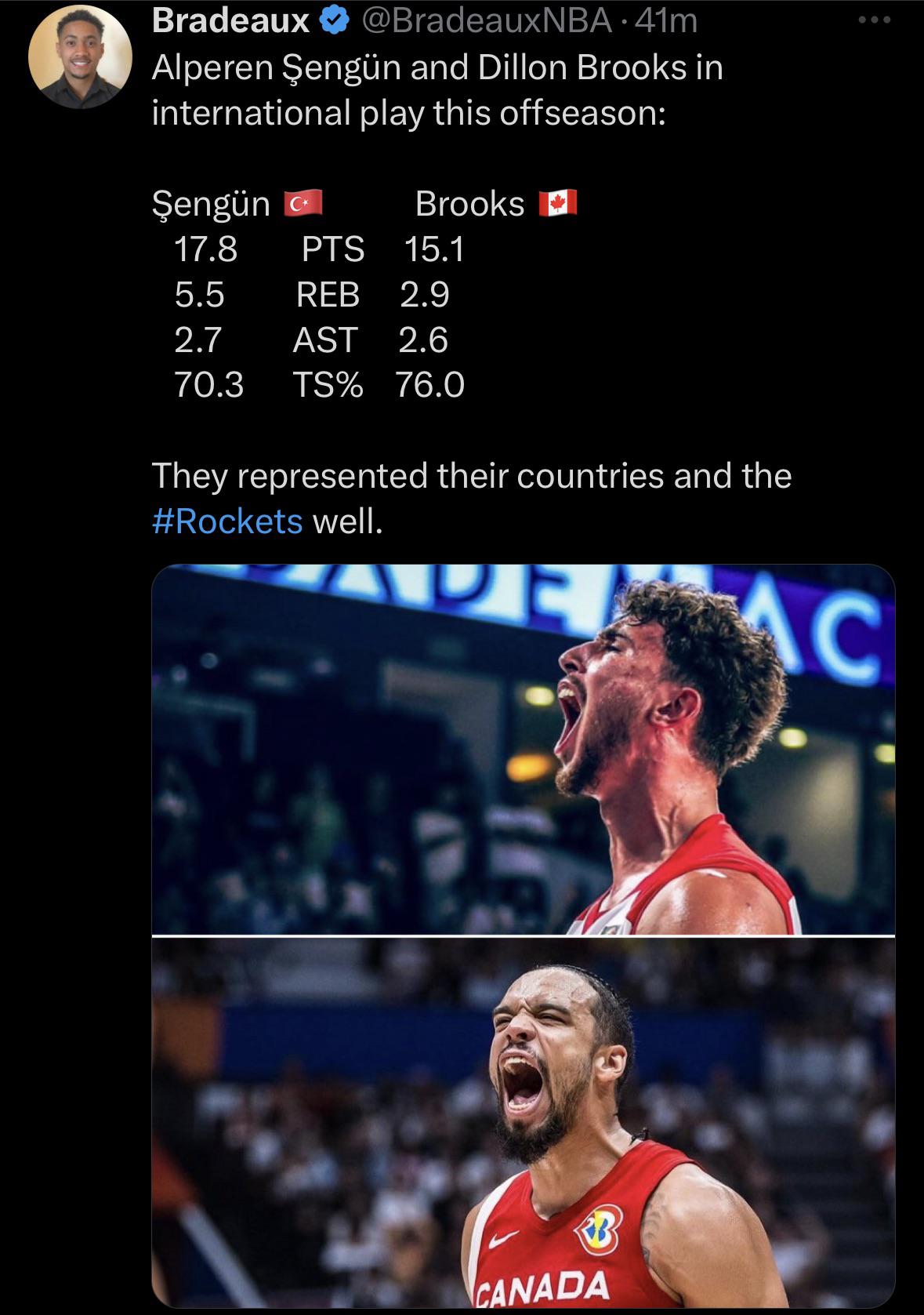The image size is (924, 1315).
Task: View the Şengün photo in the tweet
Action: [523, 749]
